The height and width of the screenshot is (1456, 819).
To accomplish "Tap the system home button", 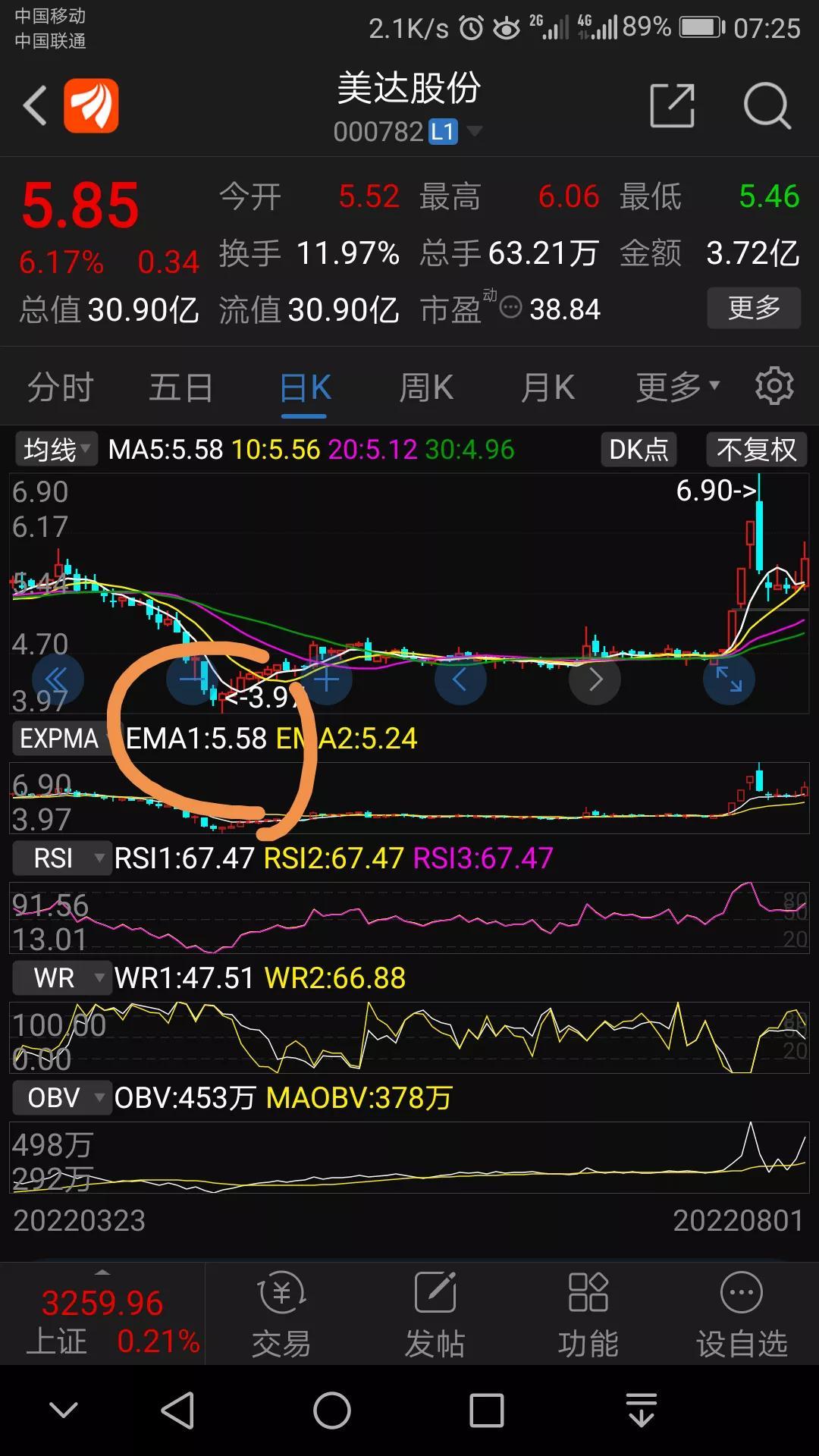I will pyautogui.click(x=332, y=1411).
